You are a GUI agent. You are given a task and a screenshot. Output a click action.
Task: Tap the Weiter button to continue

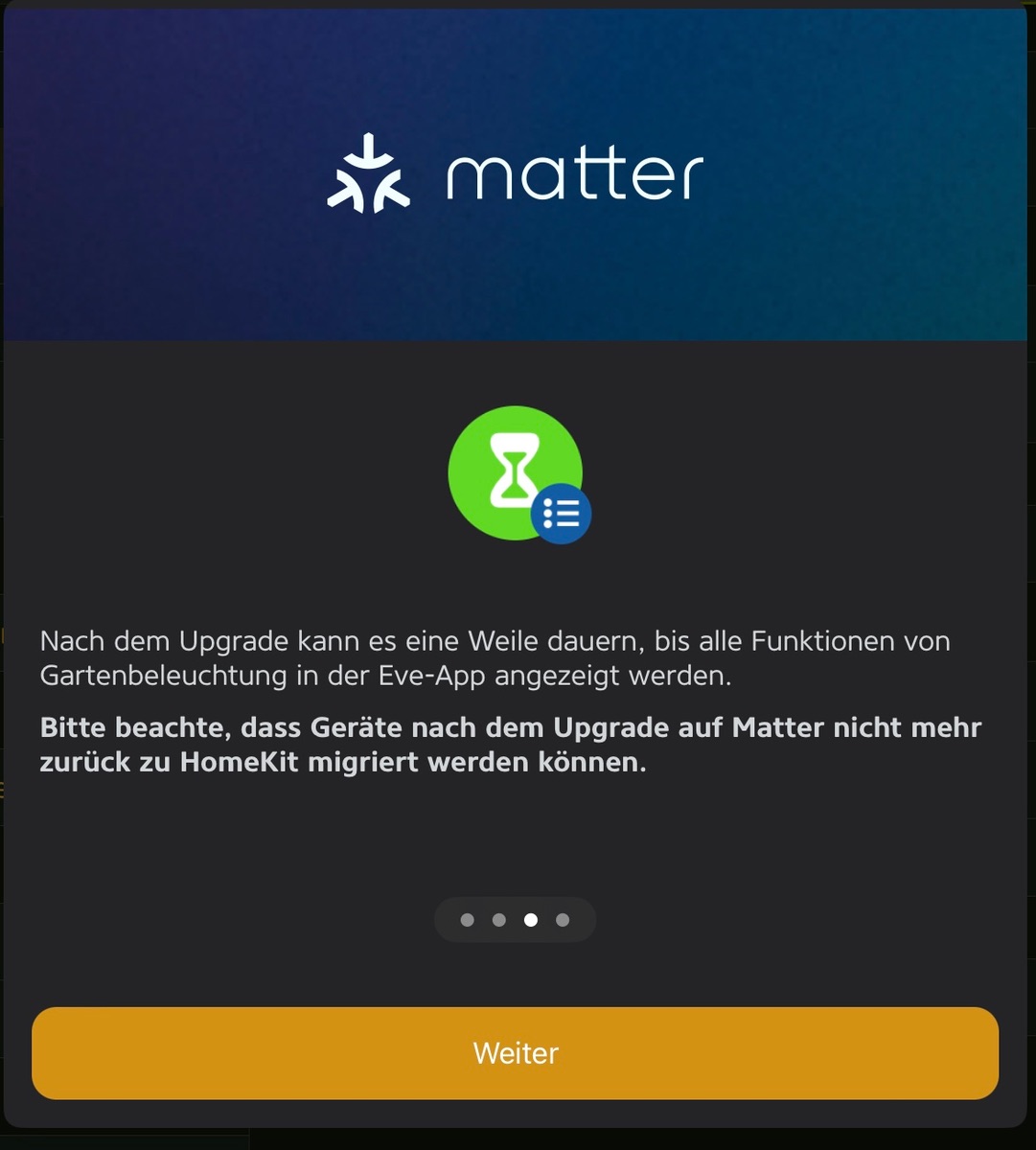[516, 1052]
